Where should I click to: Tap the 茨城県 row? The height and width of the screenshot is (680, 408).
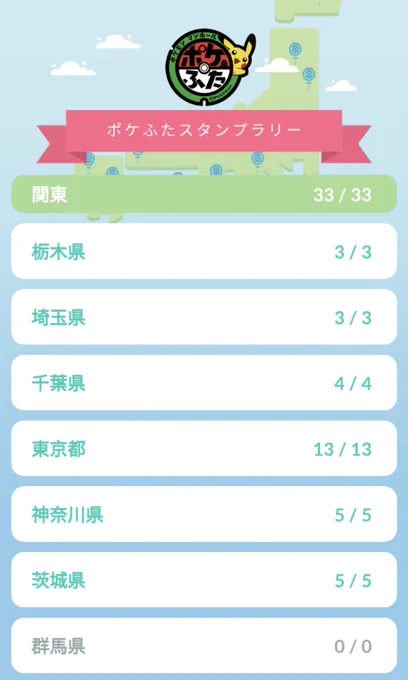pyautogui.click(x=204, y=580)
